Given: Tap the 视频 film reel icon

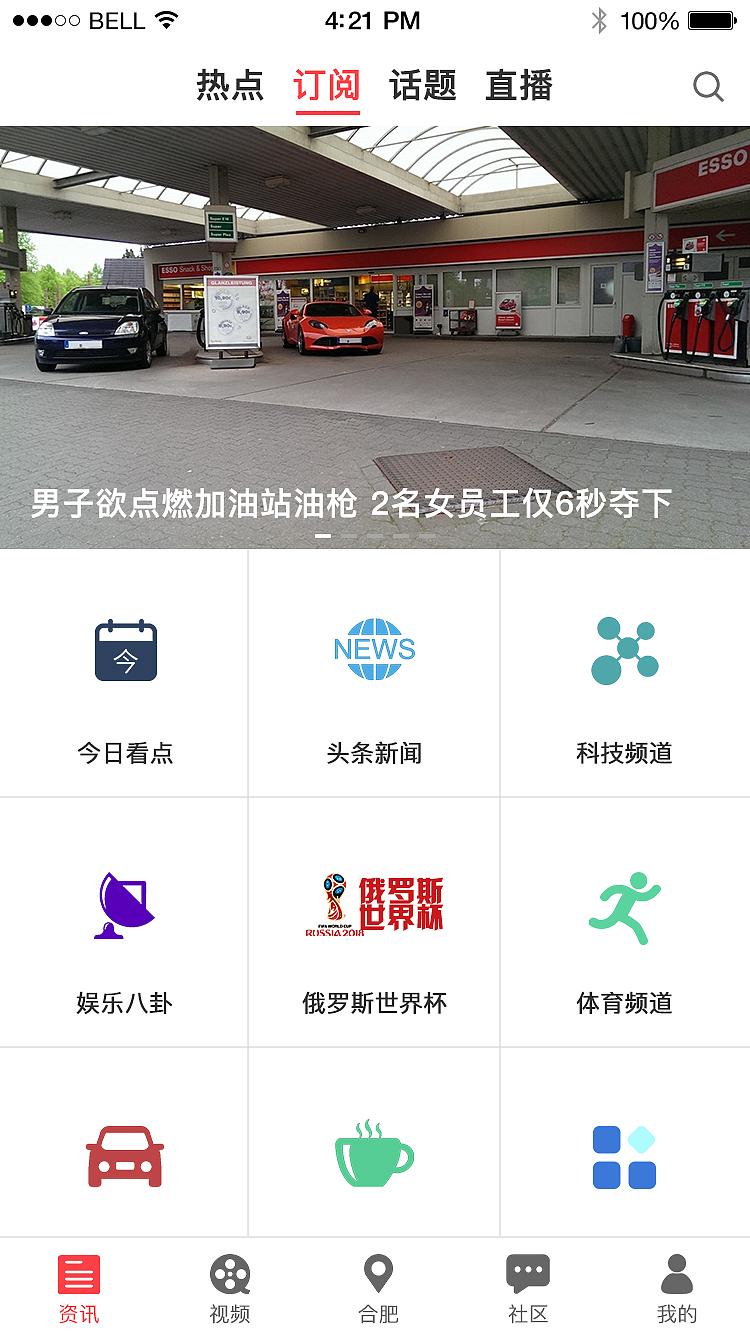Looking at the screenshot, I should (228, 1276).
